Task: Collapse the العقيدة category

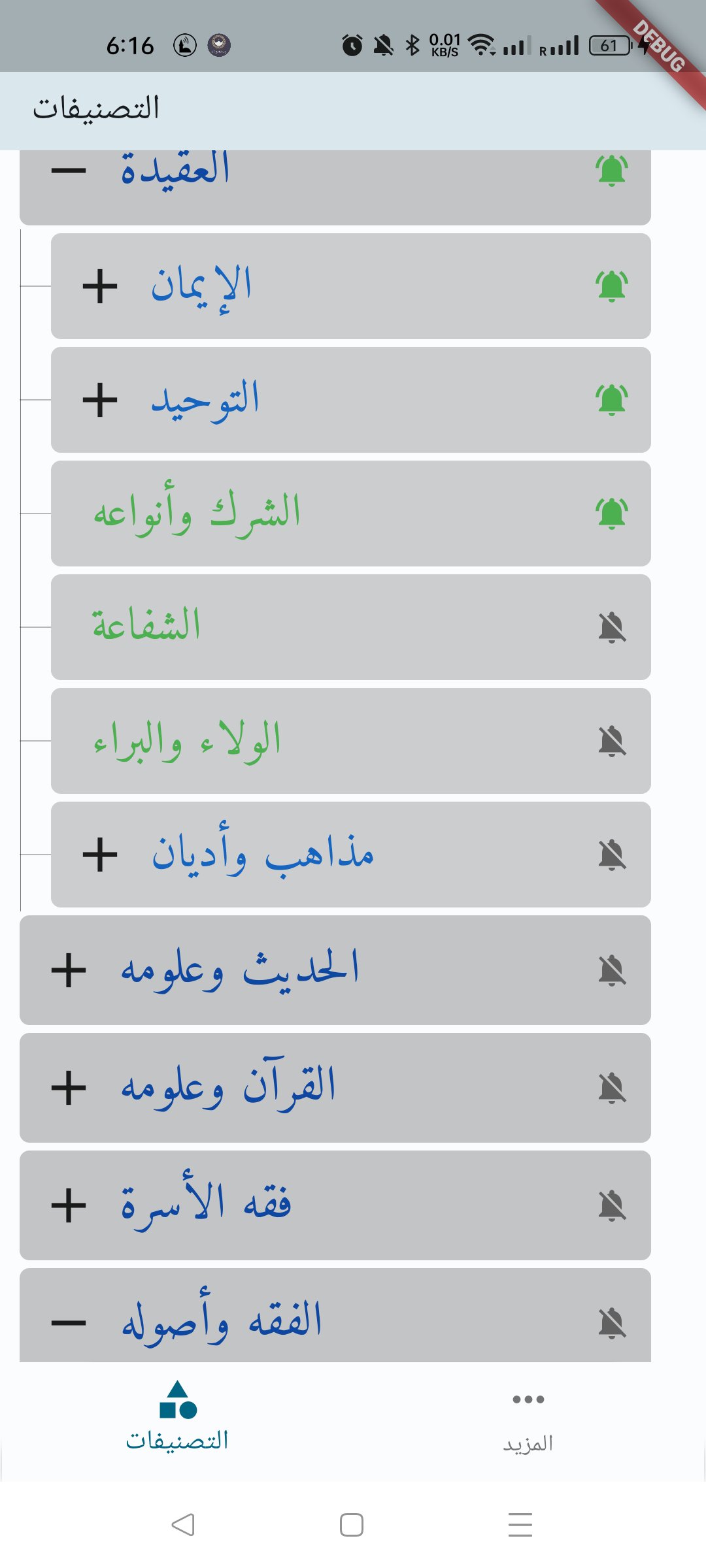Action: tap(69, 171)
